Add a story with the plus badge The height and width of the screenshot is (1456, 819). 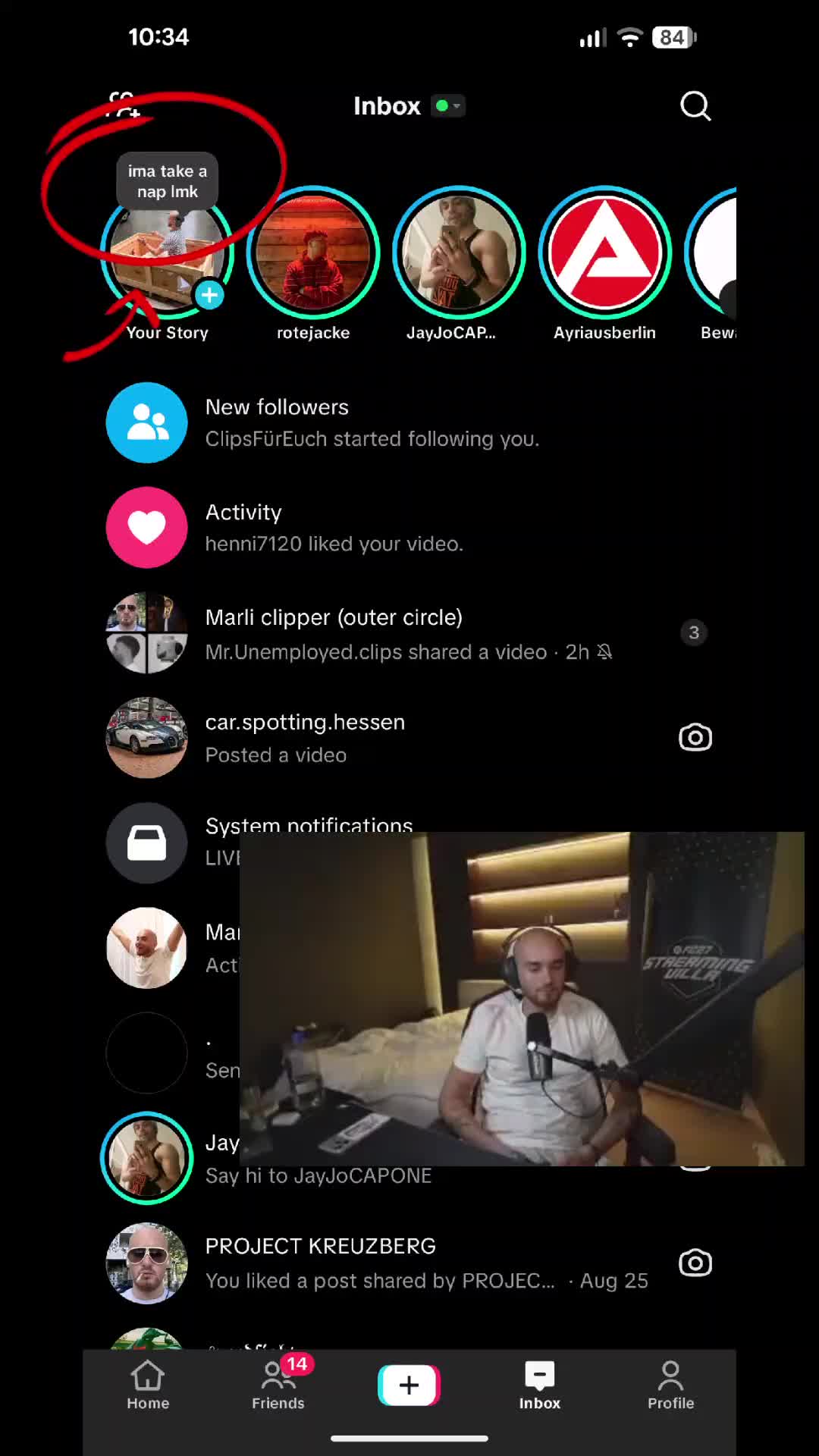[x=209, y=295]
